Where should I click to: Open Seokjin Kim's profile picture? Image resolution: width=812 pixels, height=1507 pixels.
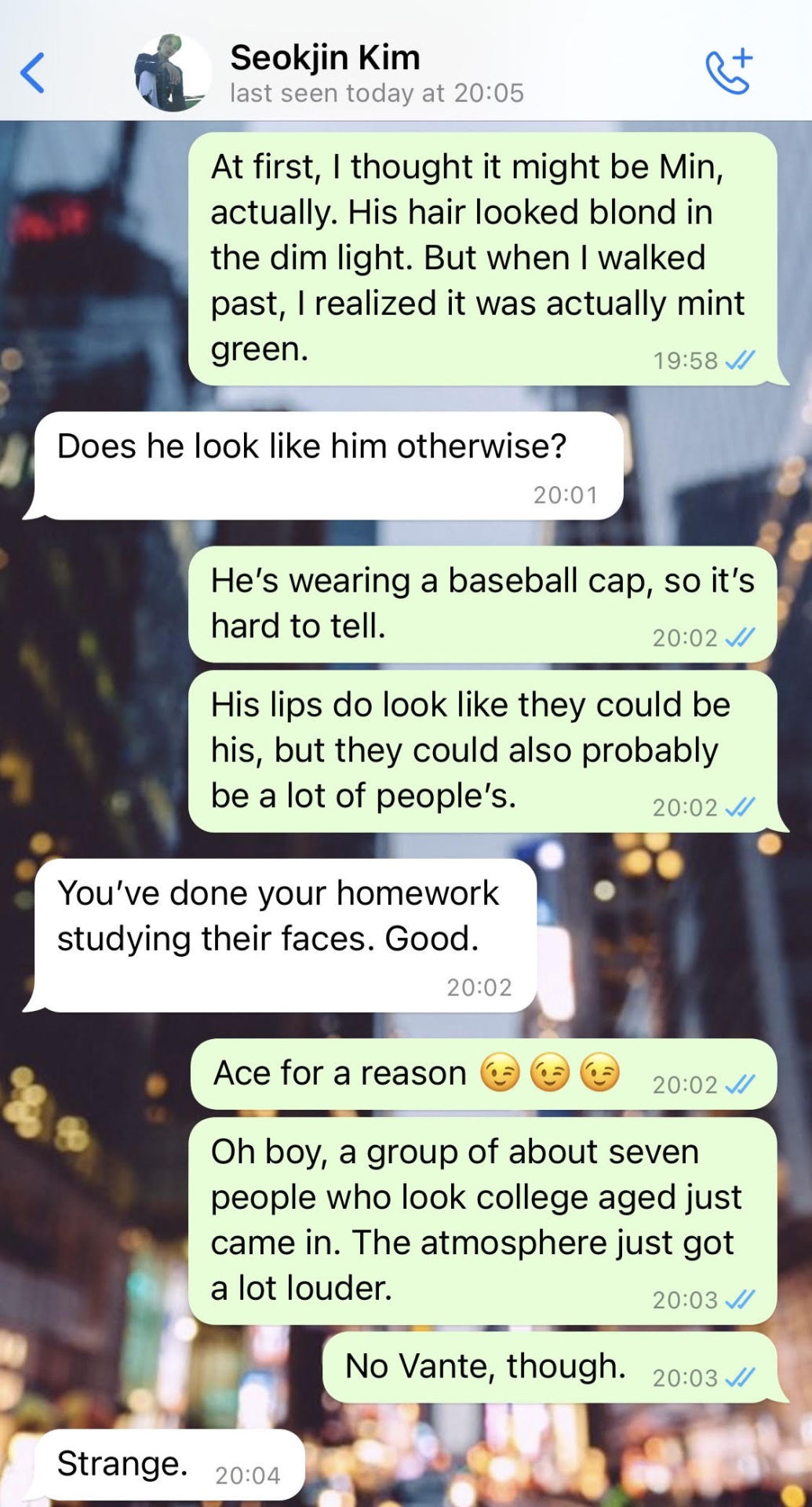click(x=172, y=73)
